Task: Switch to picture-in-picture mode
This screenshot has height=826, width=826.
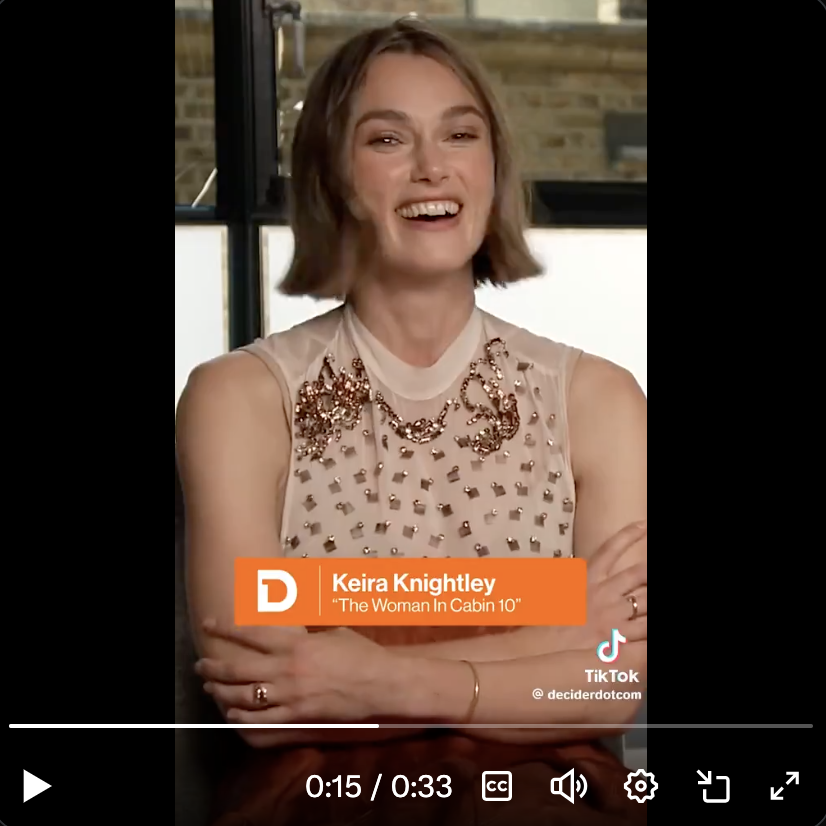Action: pos(713,786)
